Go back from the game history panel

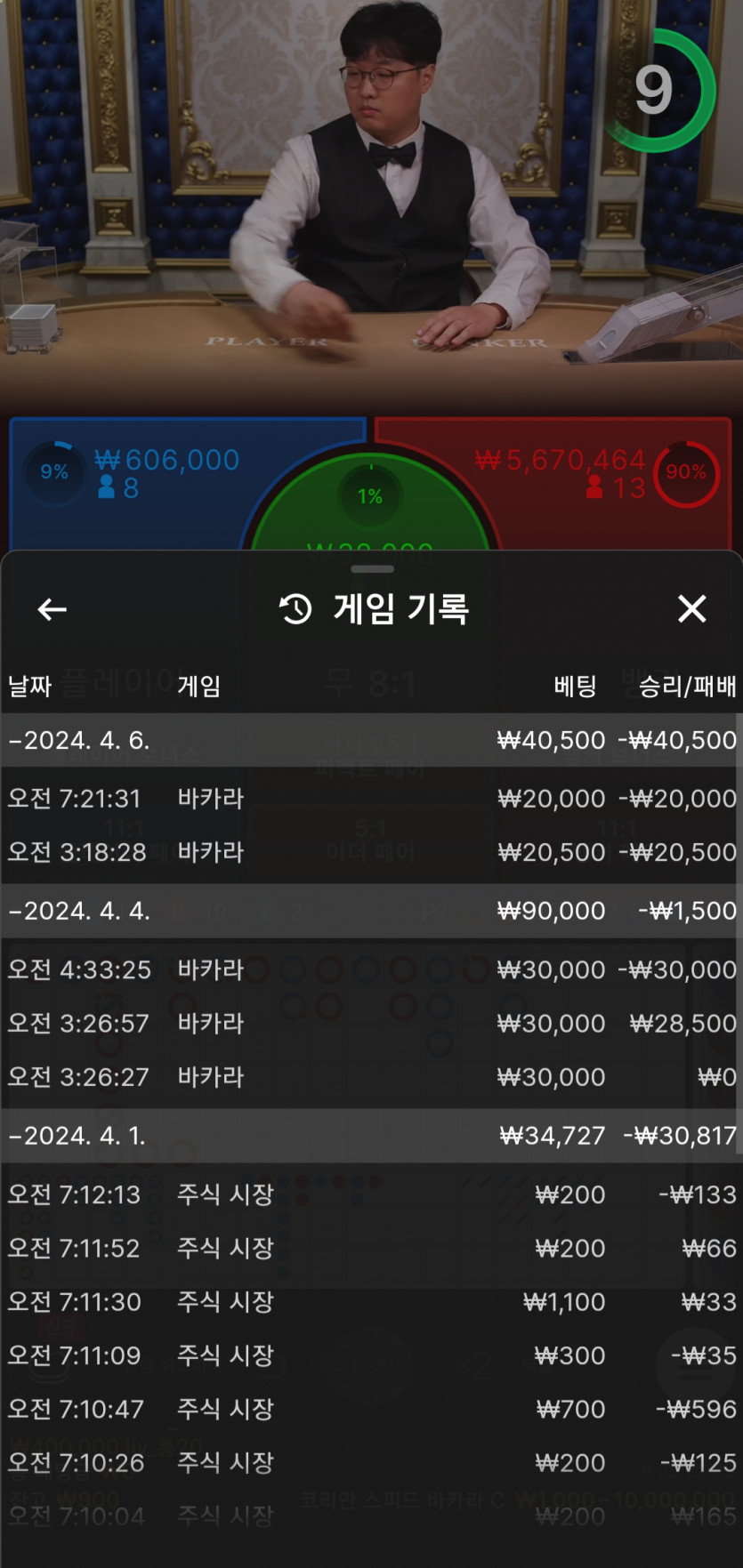click(x=52, y=609)
